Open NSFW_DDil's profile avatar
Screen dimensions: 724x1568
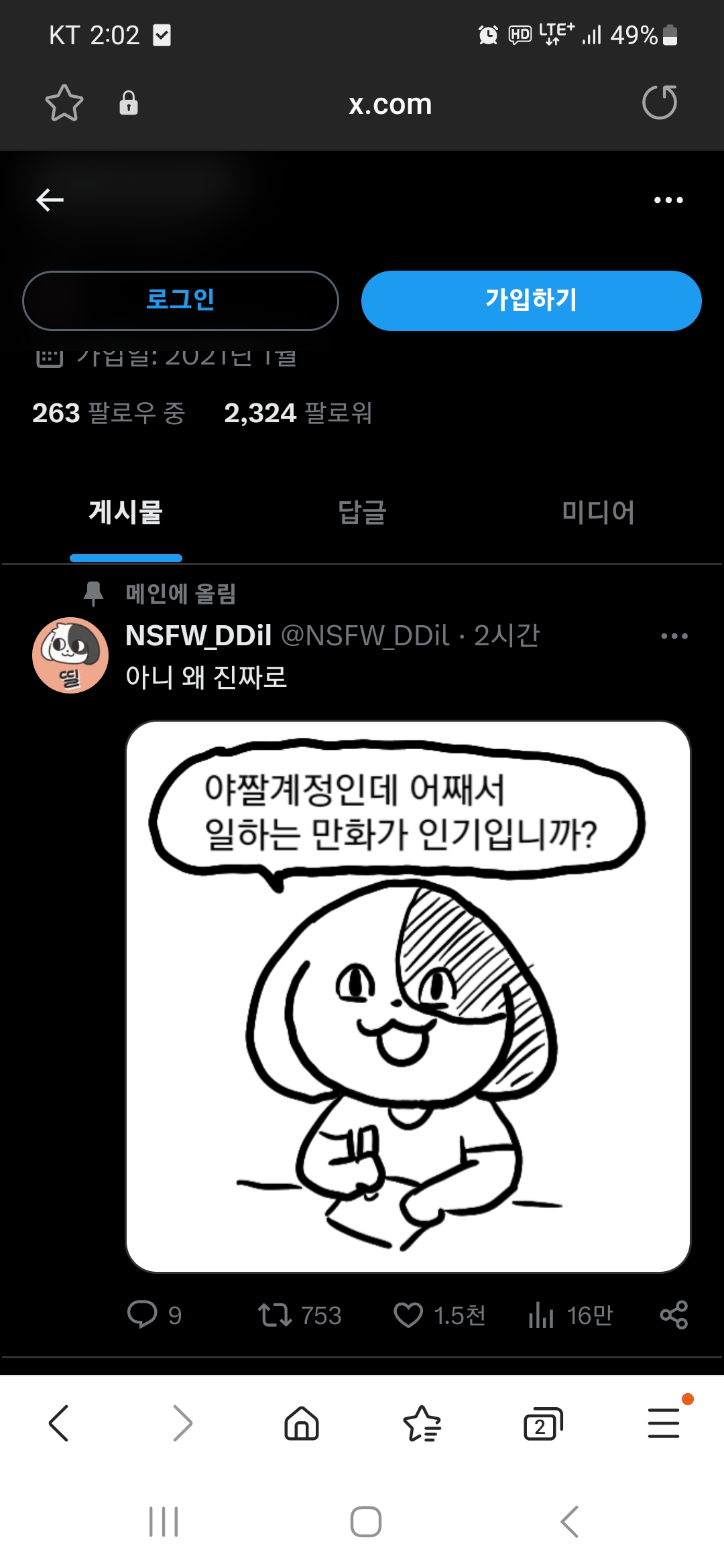[70, 655]
